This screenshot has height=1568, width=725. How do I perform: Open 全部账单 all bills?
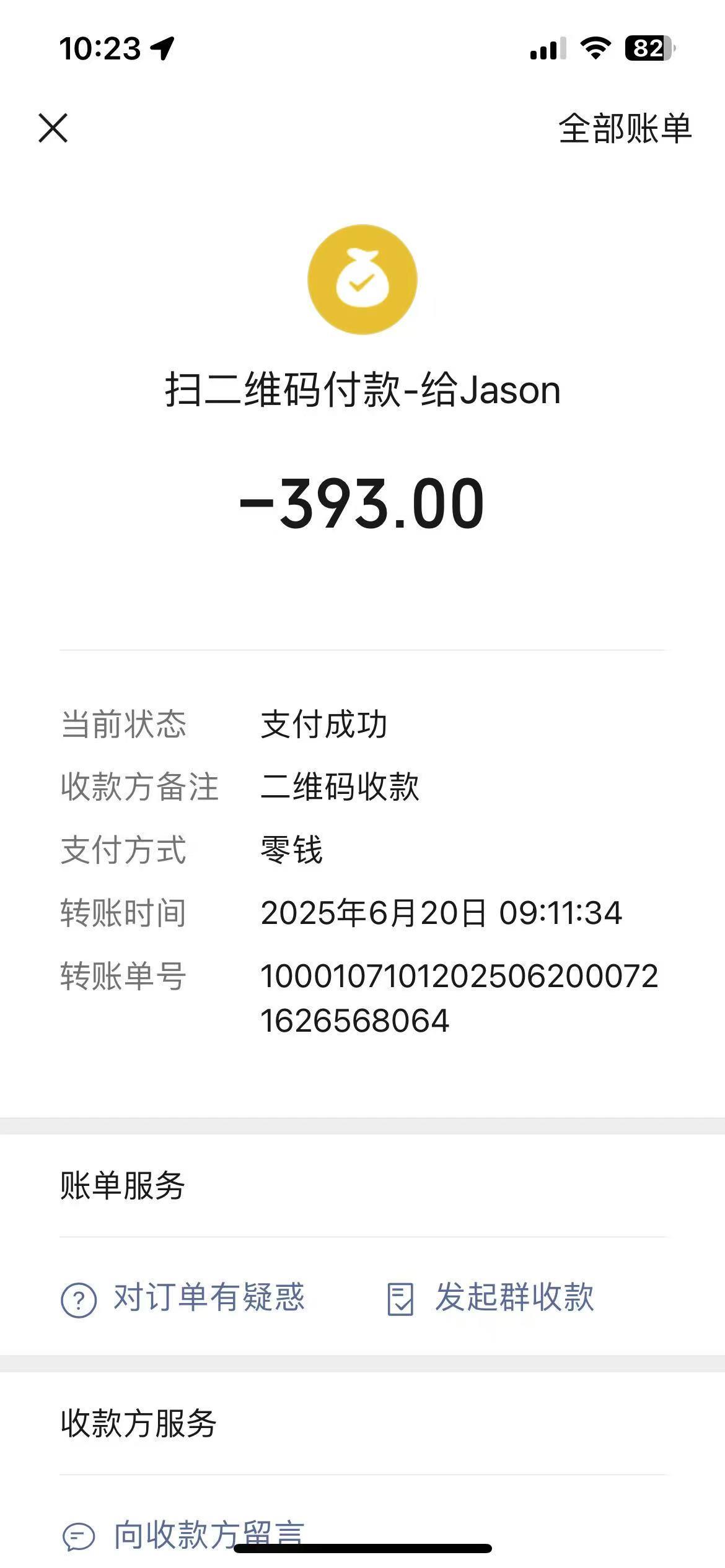[x=624, y=129]
